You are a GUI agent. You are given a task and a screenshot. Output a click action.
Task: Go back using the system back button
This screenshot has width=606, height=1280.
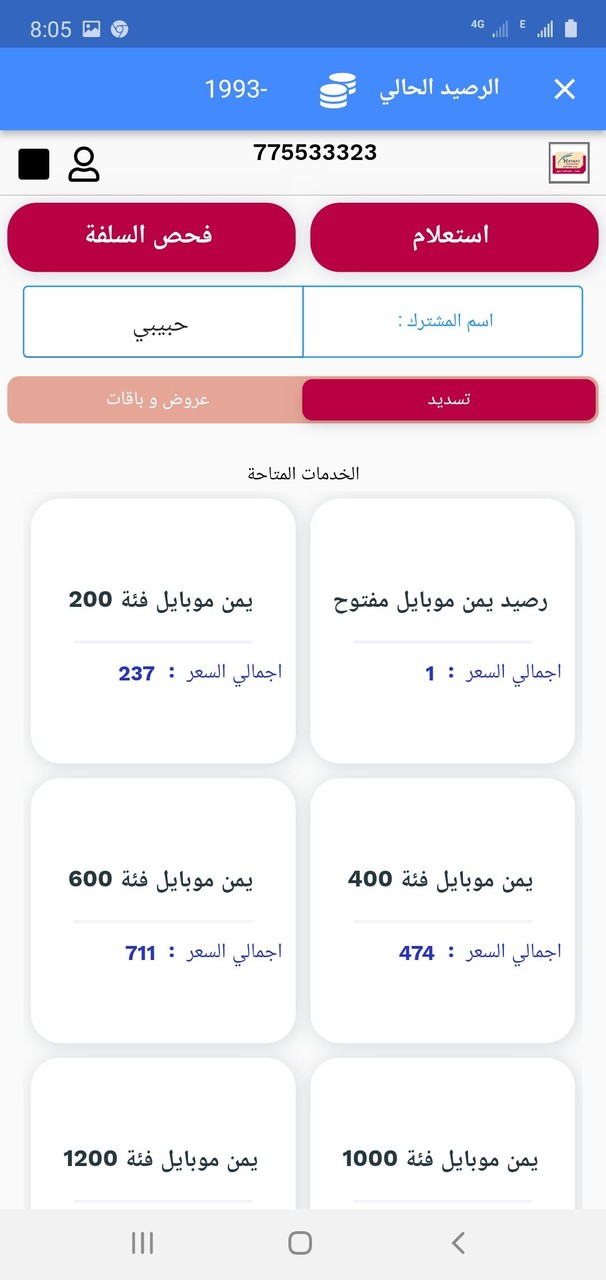click(458, 1243)
